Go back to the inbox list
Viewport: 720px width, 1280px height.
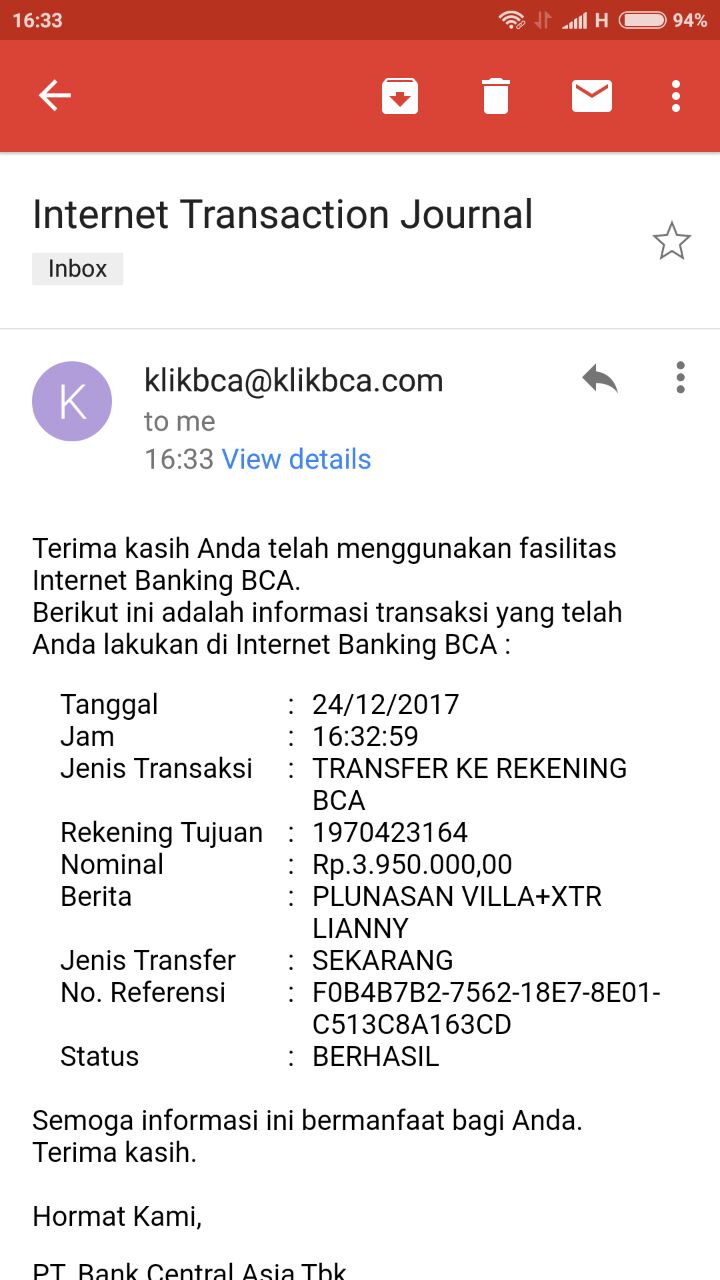55,96
